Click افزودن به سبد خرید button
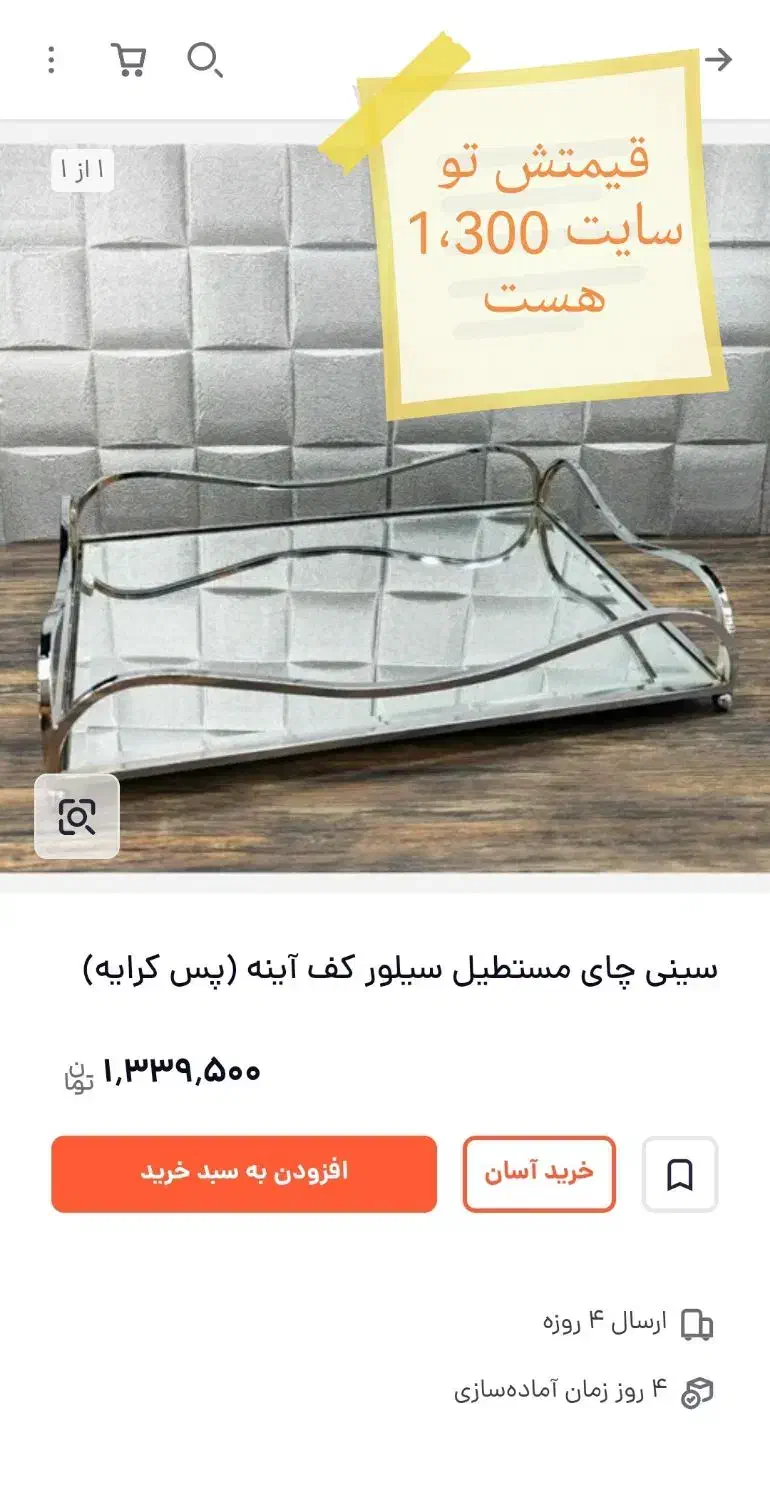The width and height of the screenshot is (770, 1500). pos(243,1176)
